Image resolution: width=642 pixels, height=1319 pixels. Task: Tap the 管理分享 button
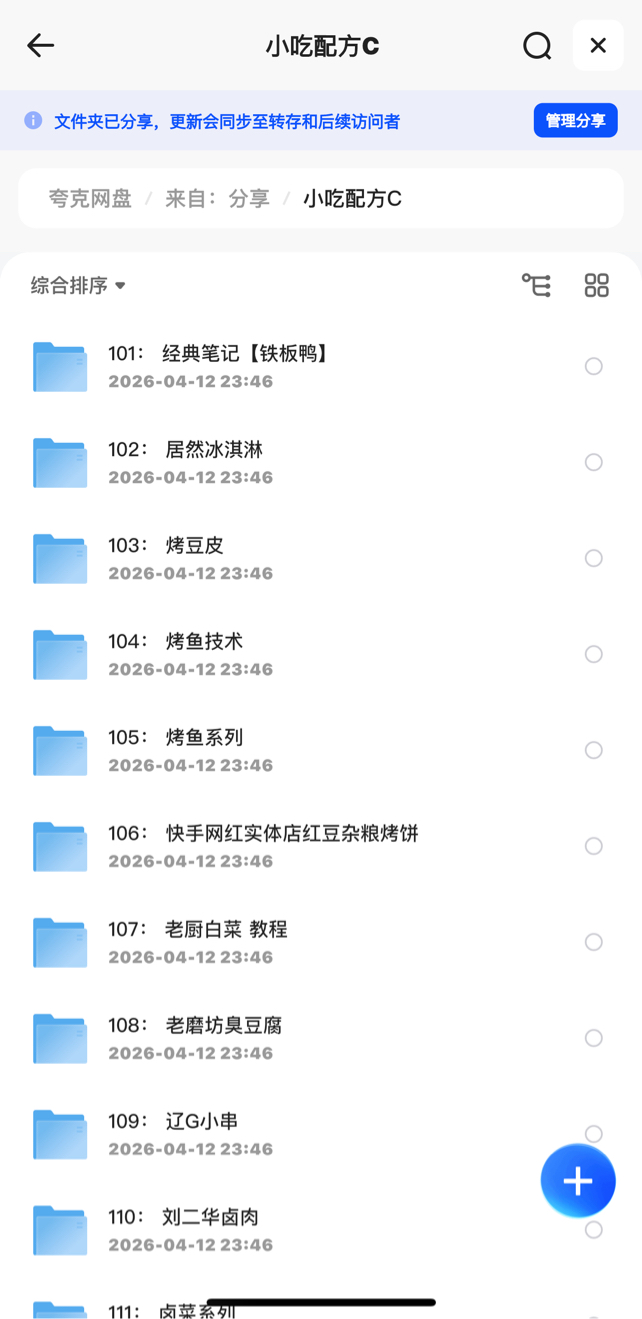[x=575, y=120]
